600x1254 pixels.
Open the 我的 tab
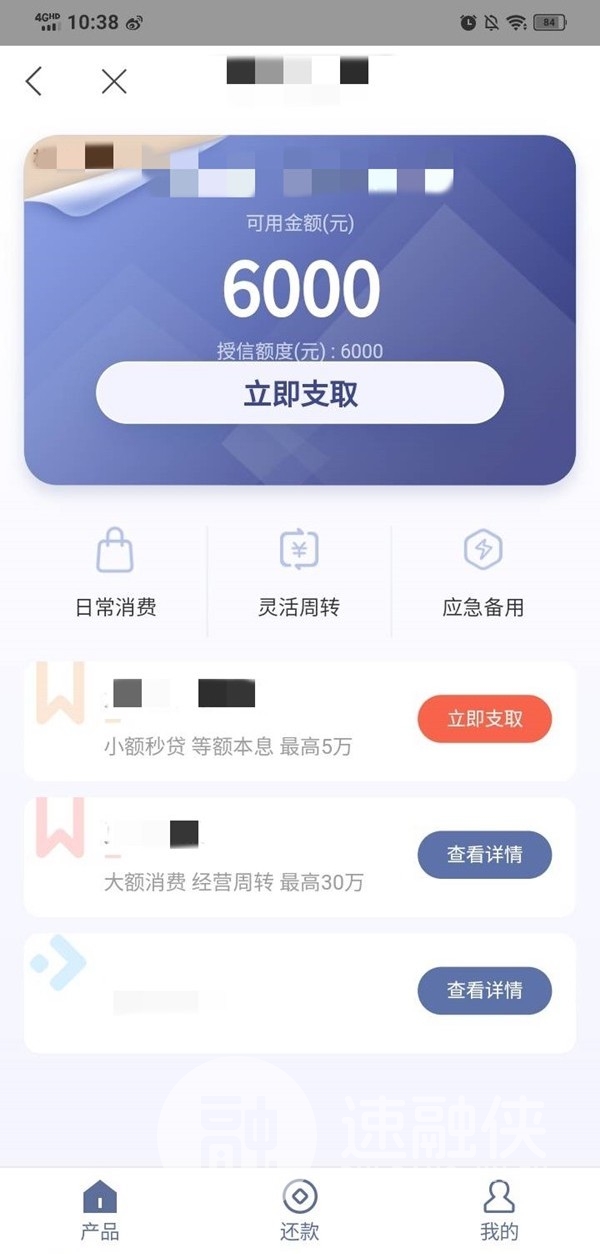tap(498, 1209)
